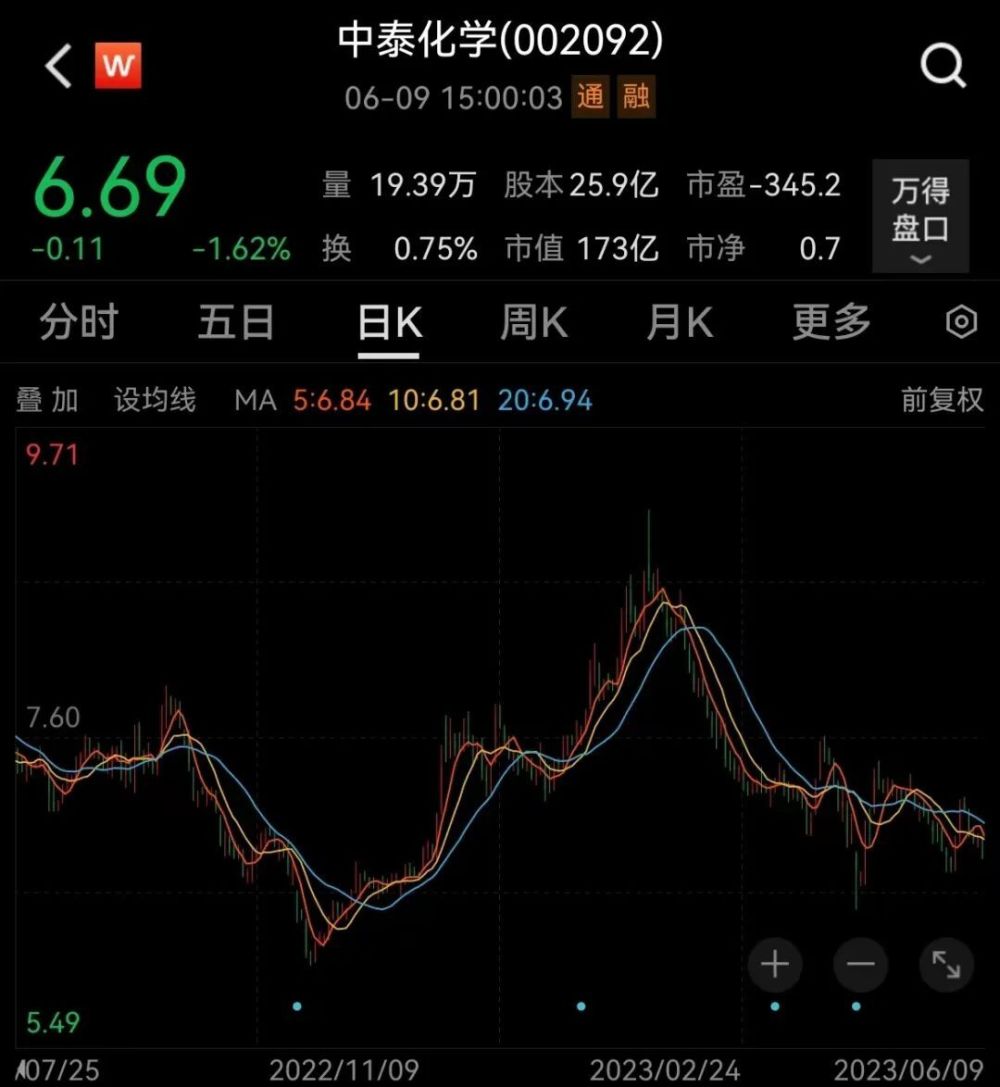This screenshot has height=1087, width=1000.
Task: Switch to the 月K tab
Action: [680, 323]
